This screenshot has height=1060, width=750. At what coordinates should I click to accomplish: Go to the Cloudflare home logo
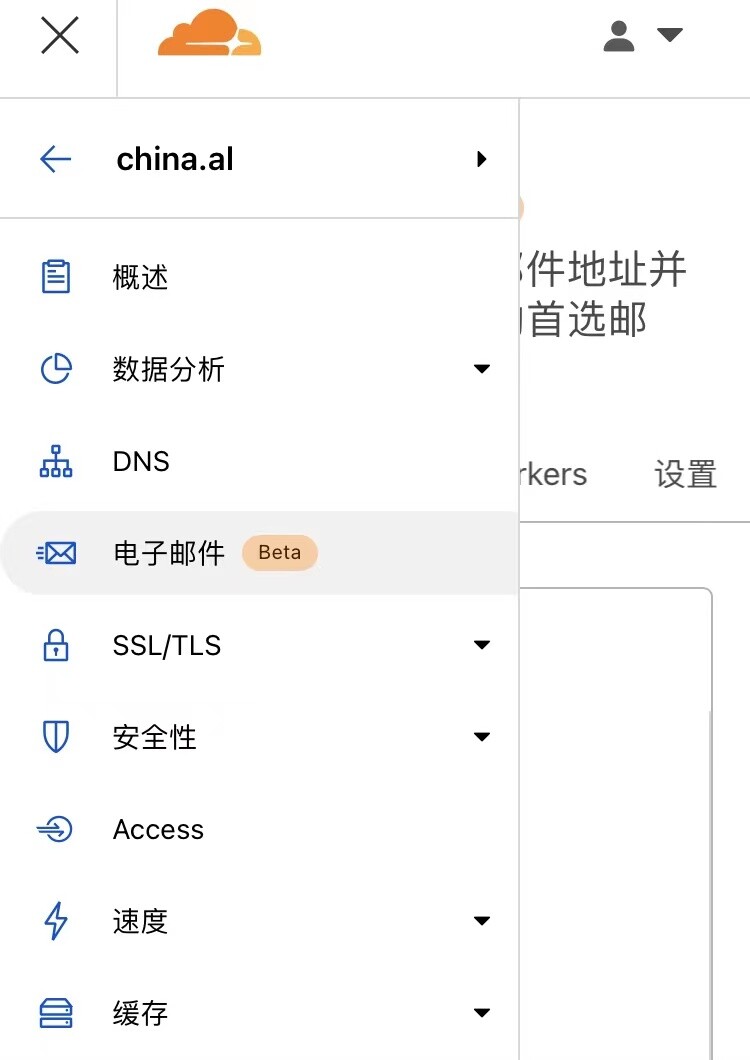coord(209,33)
